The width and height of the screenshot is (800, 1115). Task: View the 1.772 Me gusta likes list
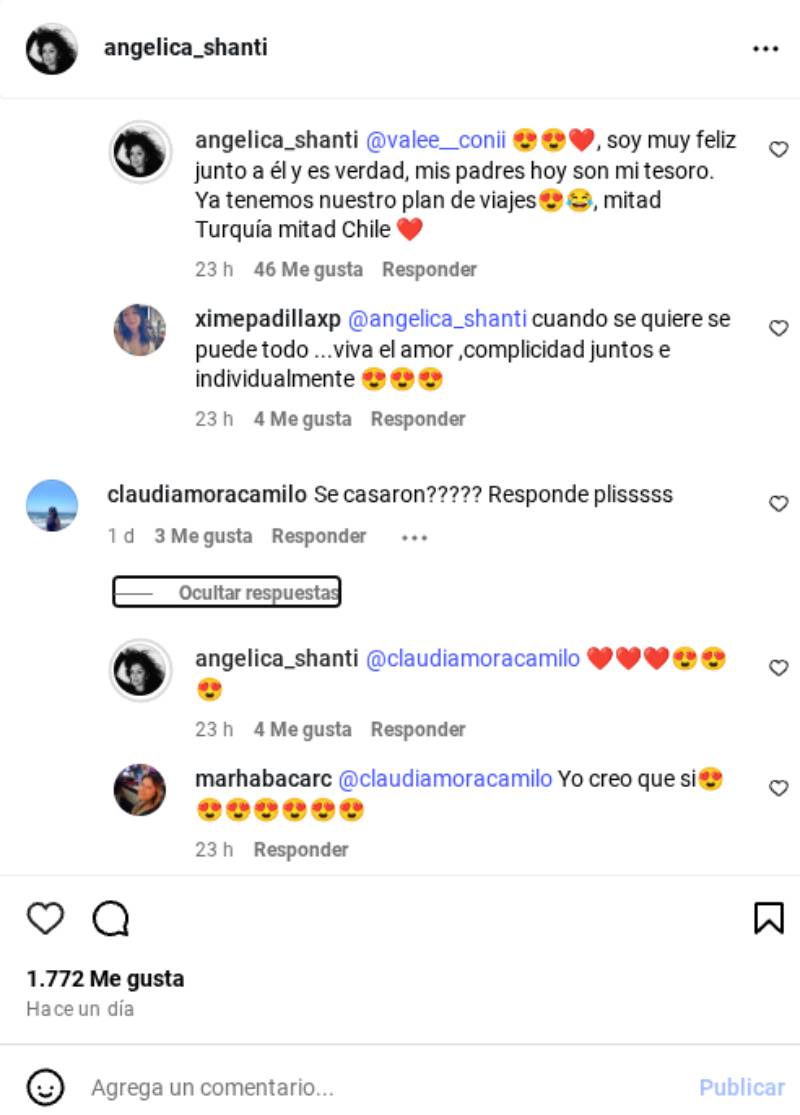pos(105,978)
